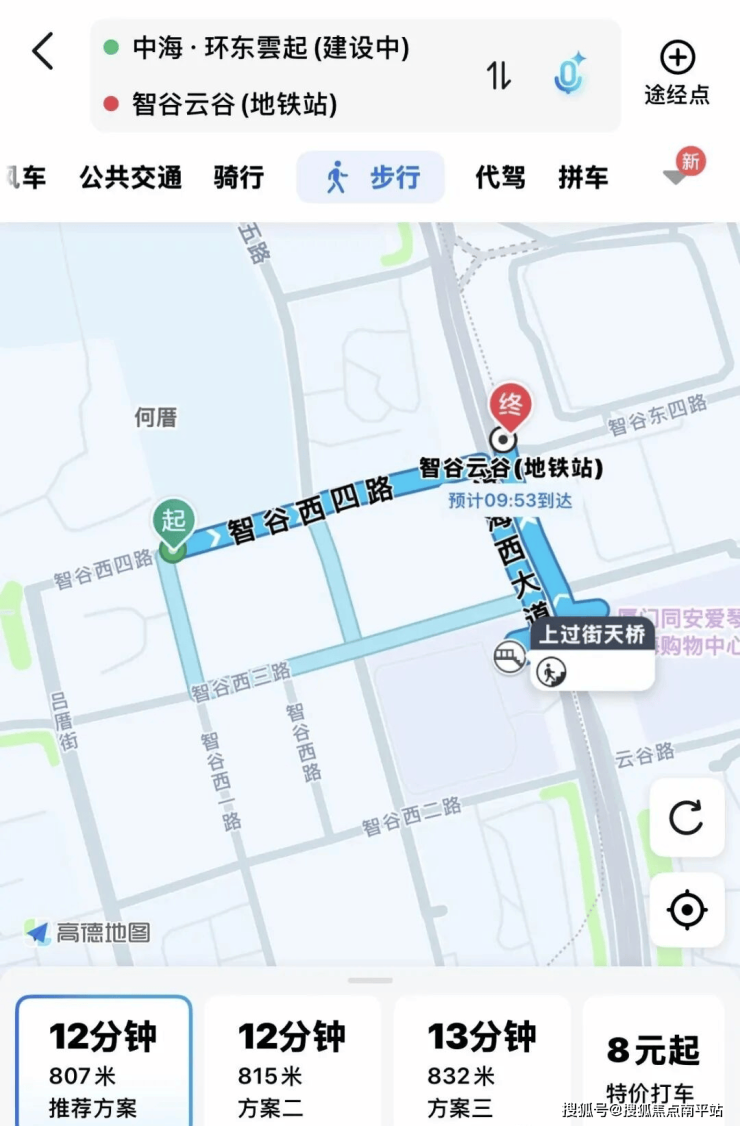Tap the 上过街天桥 overpass tip bubble

(x=592, y=636)
